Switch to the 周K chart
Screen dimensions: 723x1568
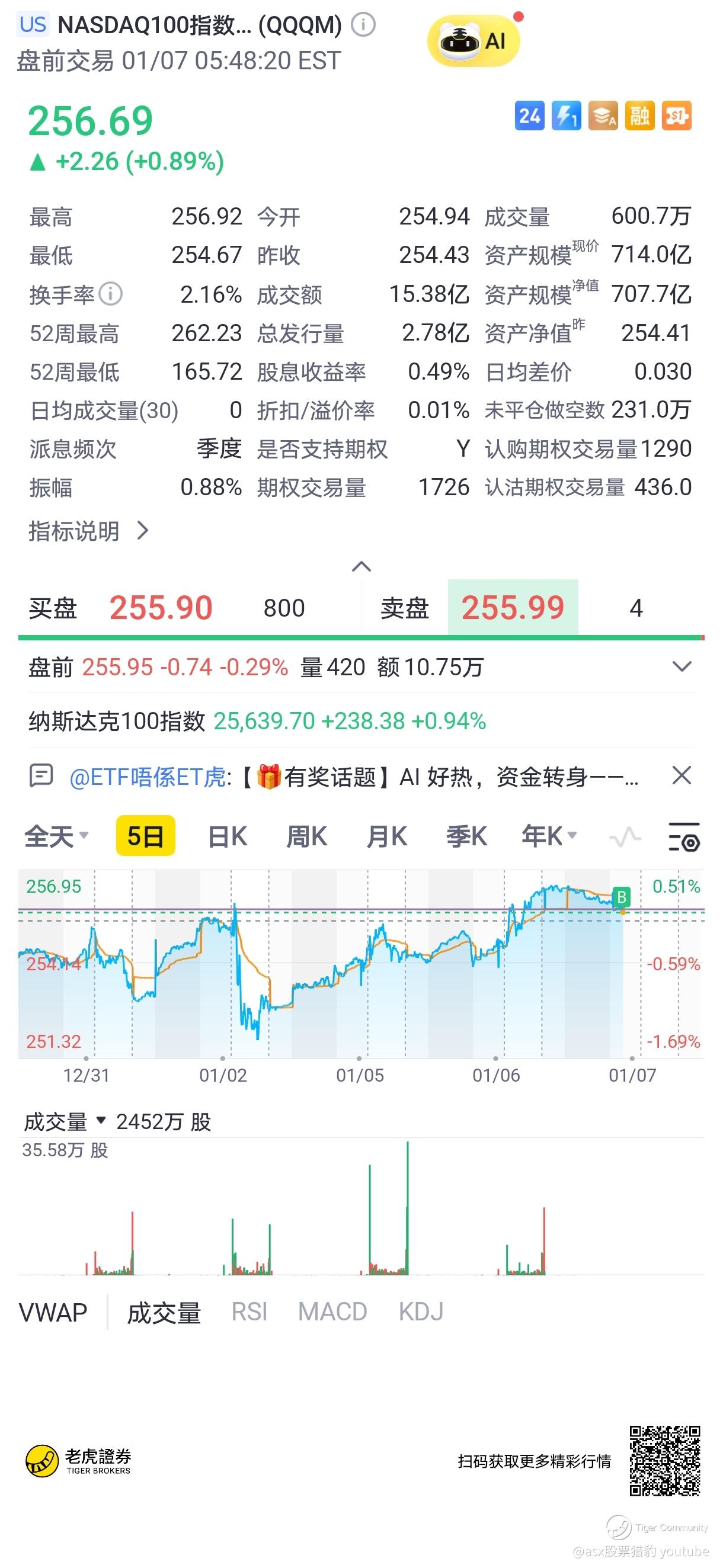click(x=306, y=836)
